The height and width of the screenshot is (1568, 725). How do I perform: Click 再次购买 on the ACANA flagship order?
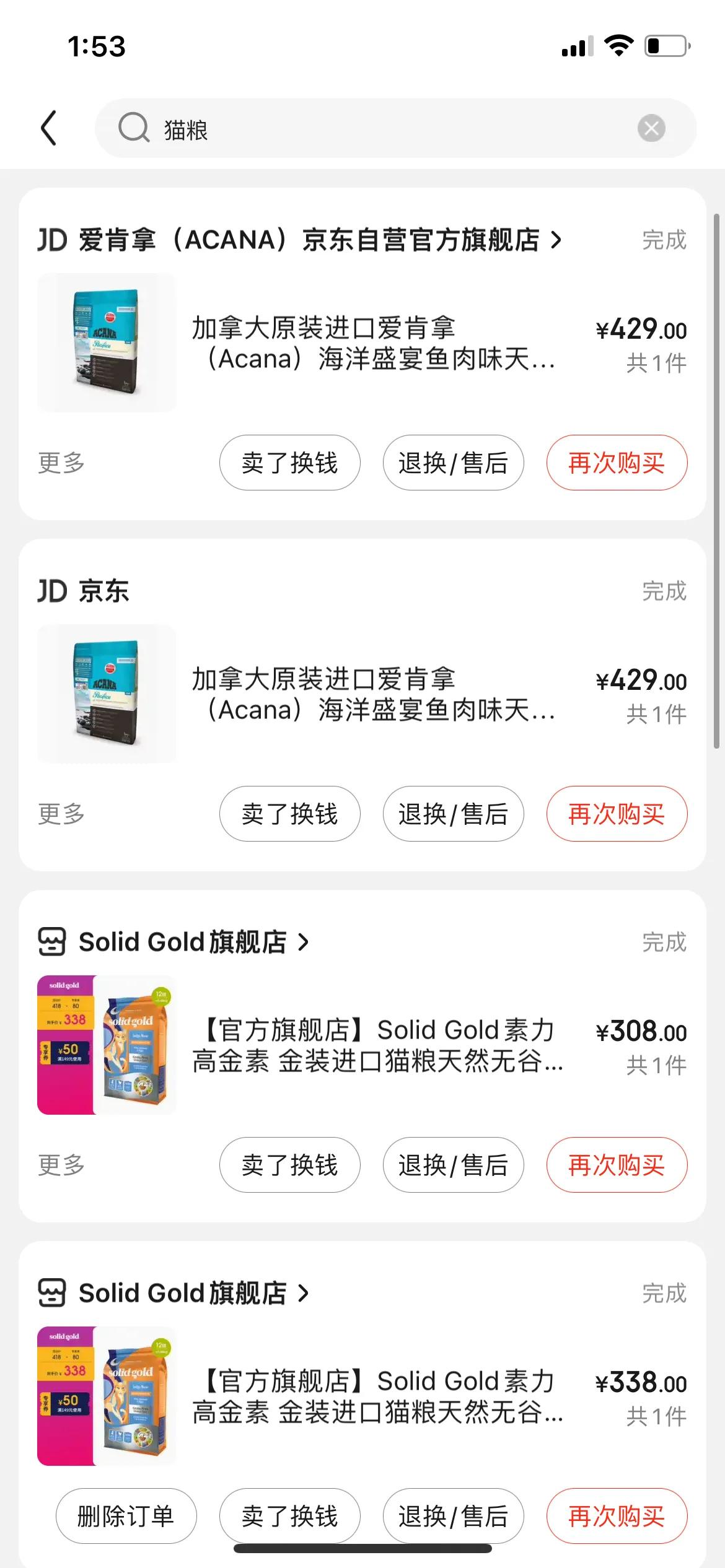point(617,463)
